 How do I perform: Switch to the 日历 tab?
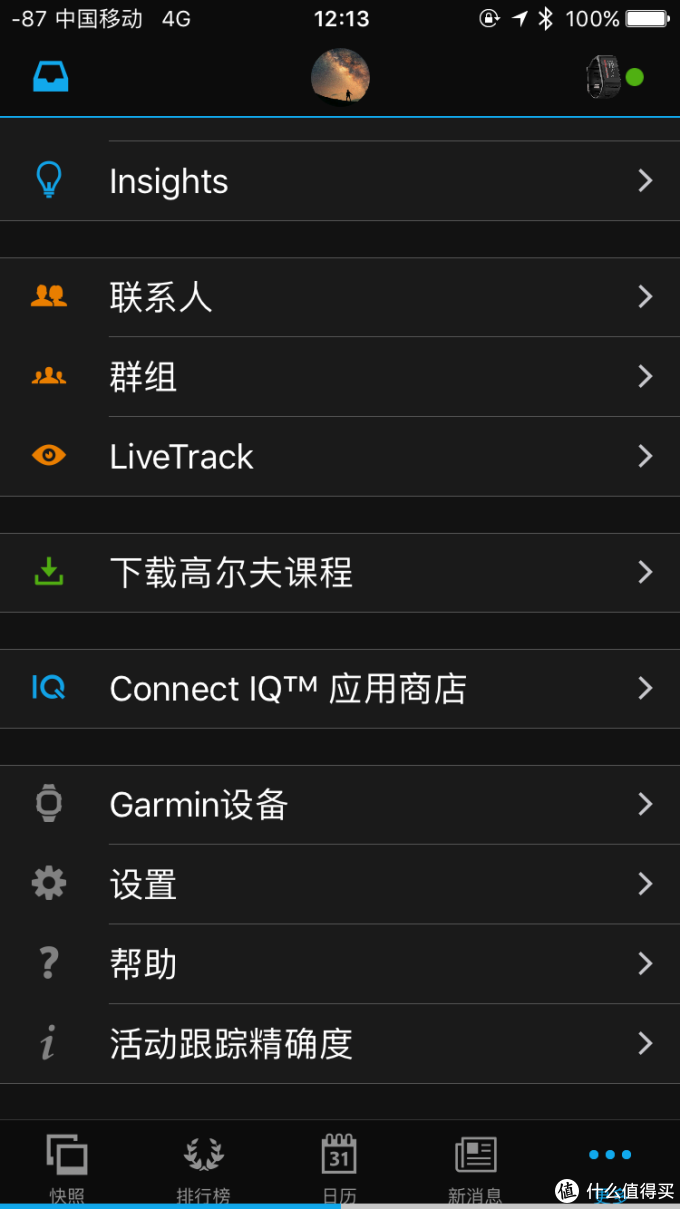pos(339,1165)
